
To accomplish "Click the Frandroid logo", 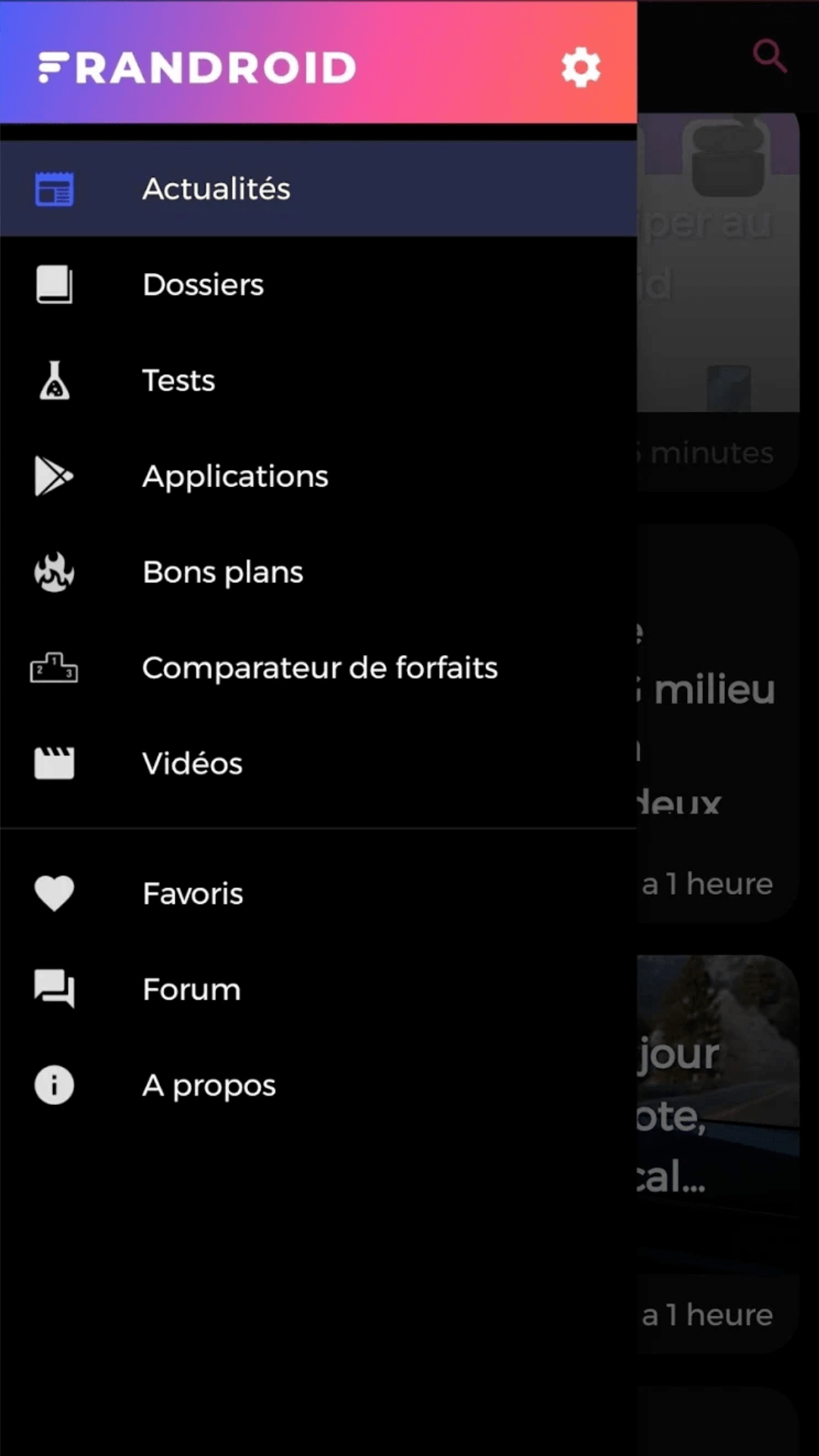I will click(x=196, y=67).
